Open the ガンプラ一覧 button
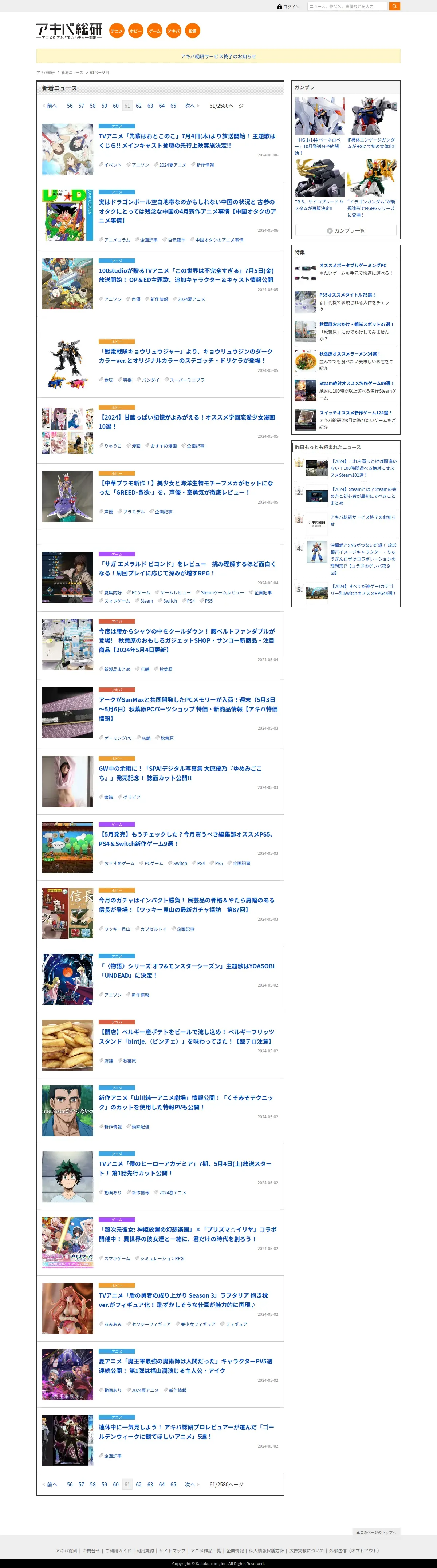Screen dimensions: 437x1568 (x=346, y=231)
